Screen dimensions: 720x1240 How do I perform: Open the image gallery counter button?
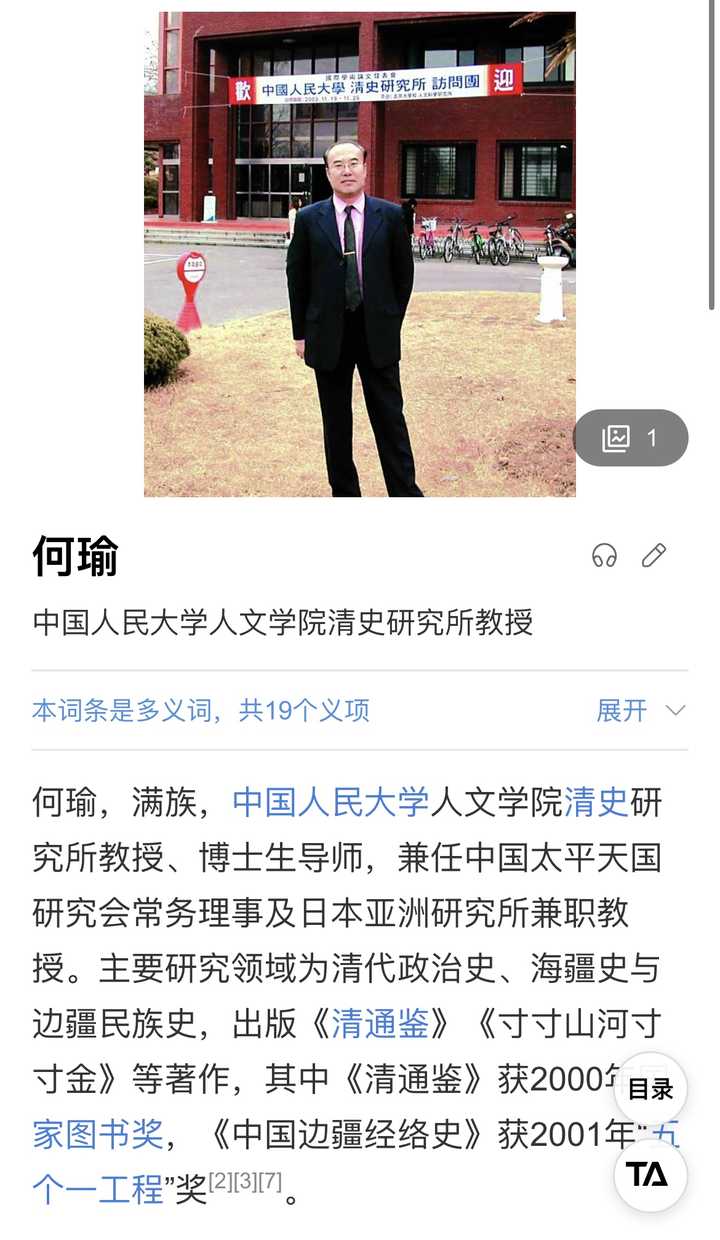pos(631,438)
